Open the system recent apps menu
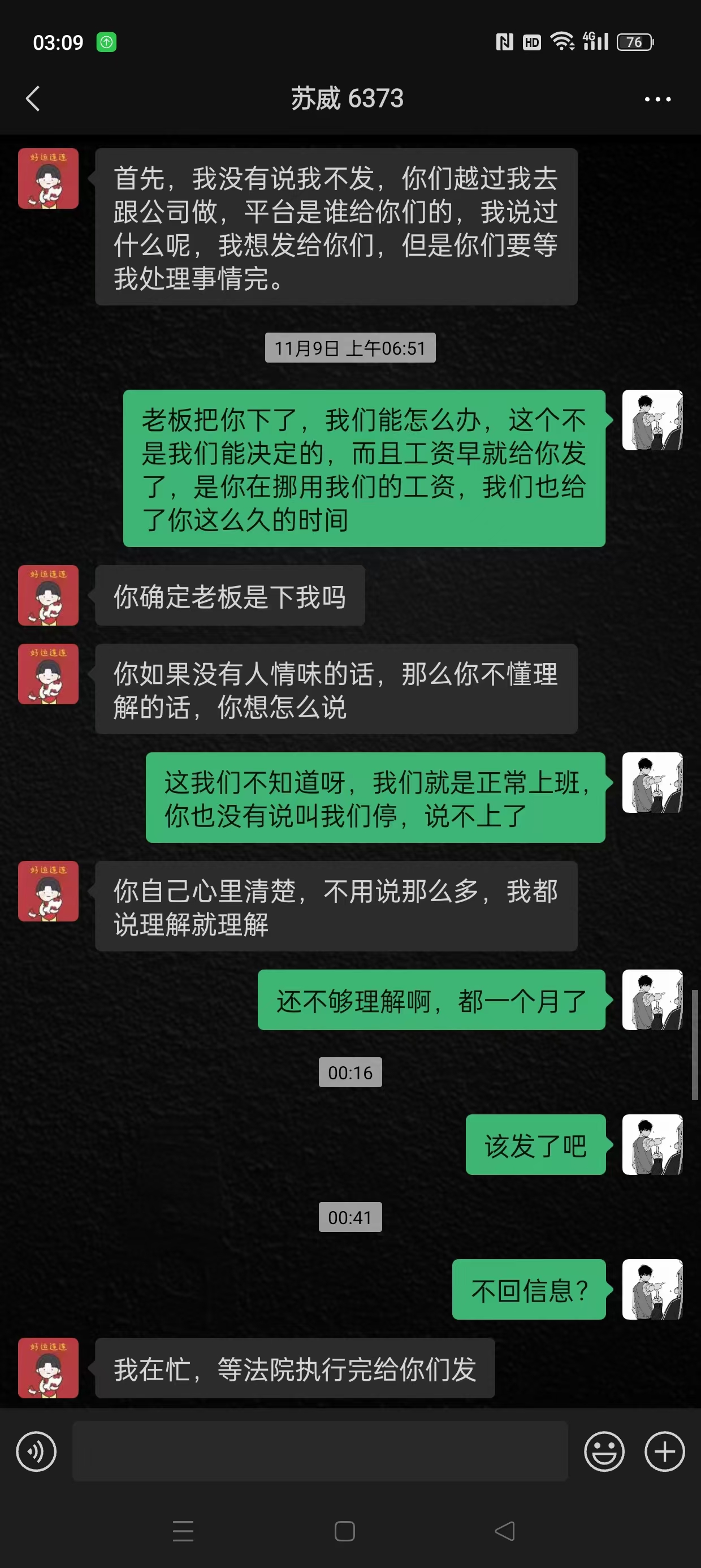This screenshot has width=701, height=1568. 183,1531
